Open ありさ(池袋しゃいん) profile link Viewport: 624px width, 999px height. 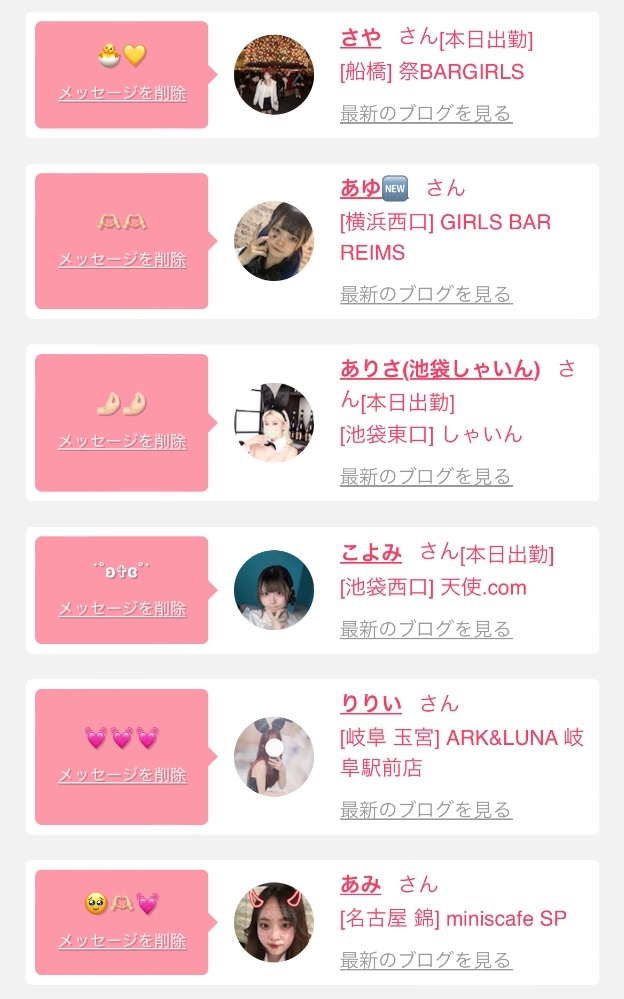point(440,368)
